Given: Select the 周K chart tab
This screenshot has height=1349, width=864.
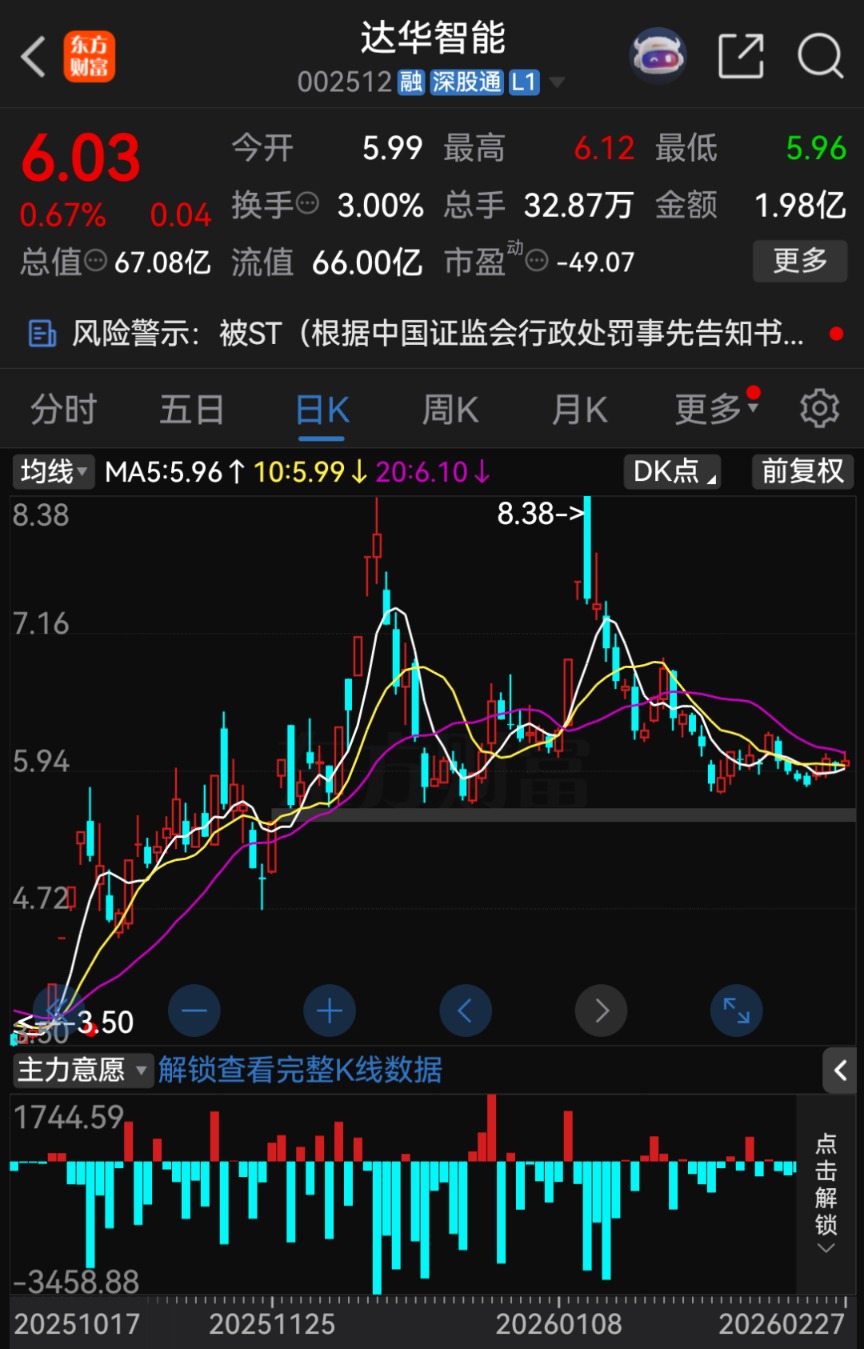Looking at the screenshot, I should [450, 410].
